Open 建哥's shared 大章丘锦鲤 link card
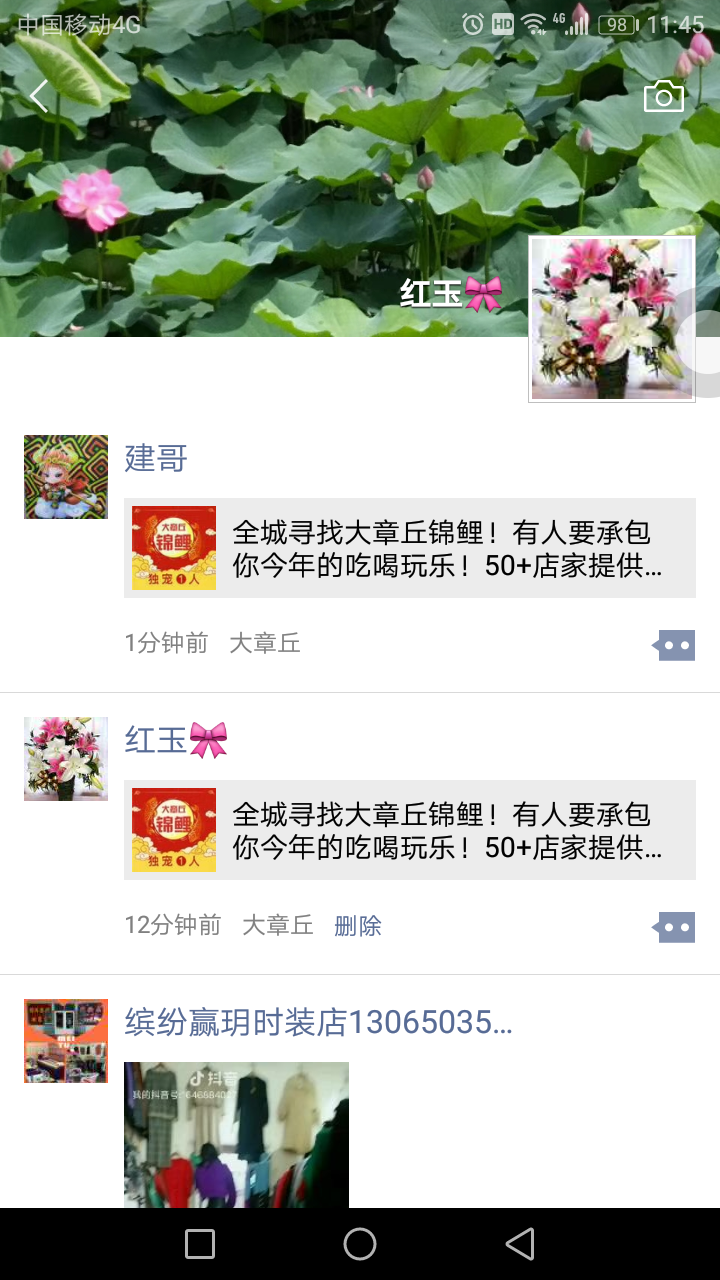Viewport: 720px width, 1280px height. [x=410, y=548]
